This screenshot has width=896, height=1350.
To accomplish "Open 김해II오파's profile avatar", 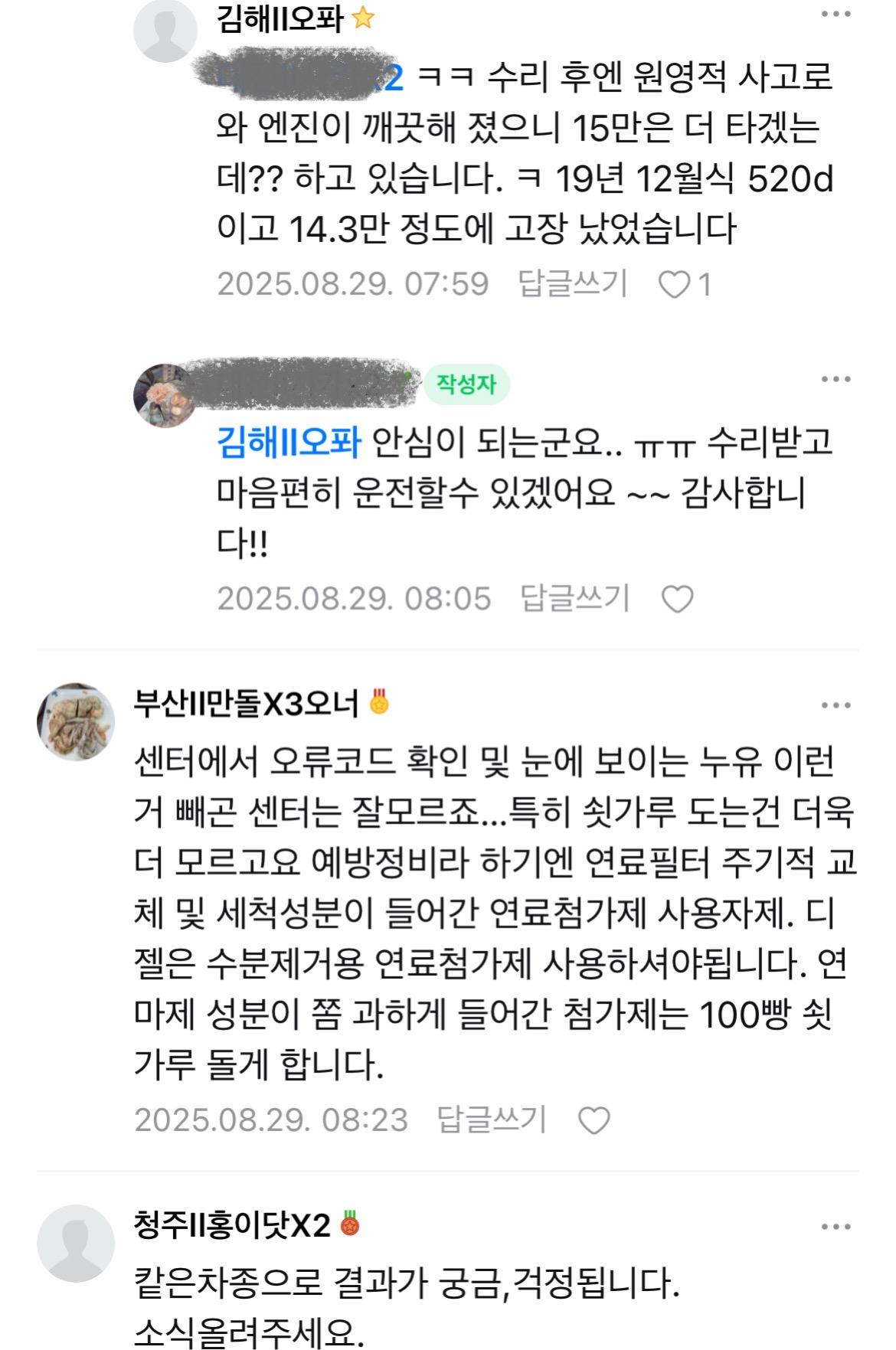I will [x=166, y=29].
